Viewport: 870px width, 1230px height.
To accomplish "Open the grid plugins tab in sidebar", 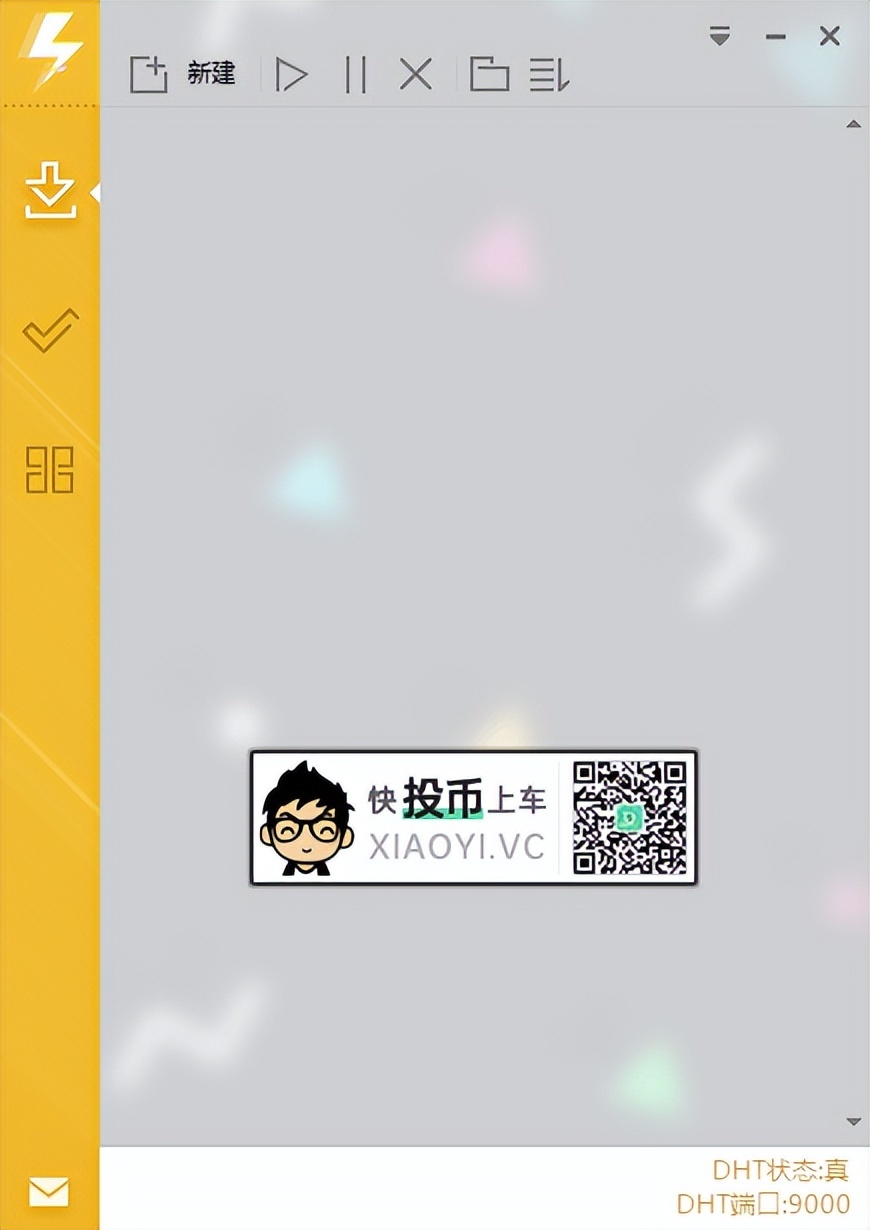I will pyautogui.click(x=50, y=469).
